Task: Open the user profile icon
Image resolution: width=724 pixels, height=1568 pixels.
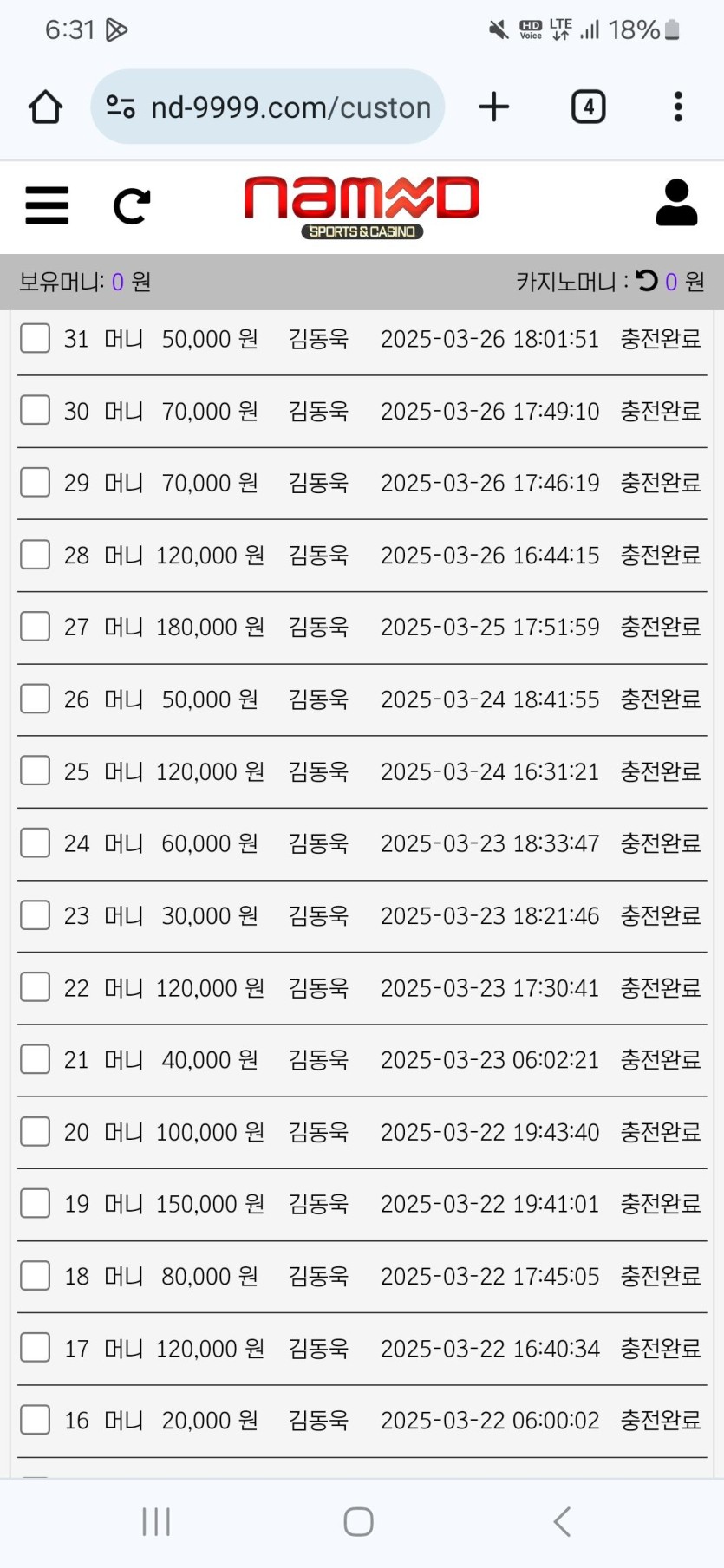Action: 676,204
